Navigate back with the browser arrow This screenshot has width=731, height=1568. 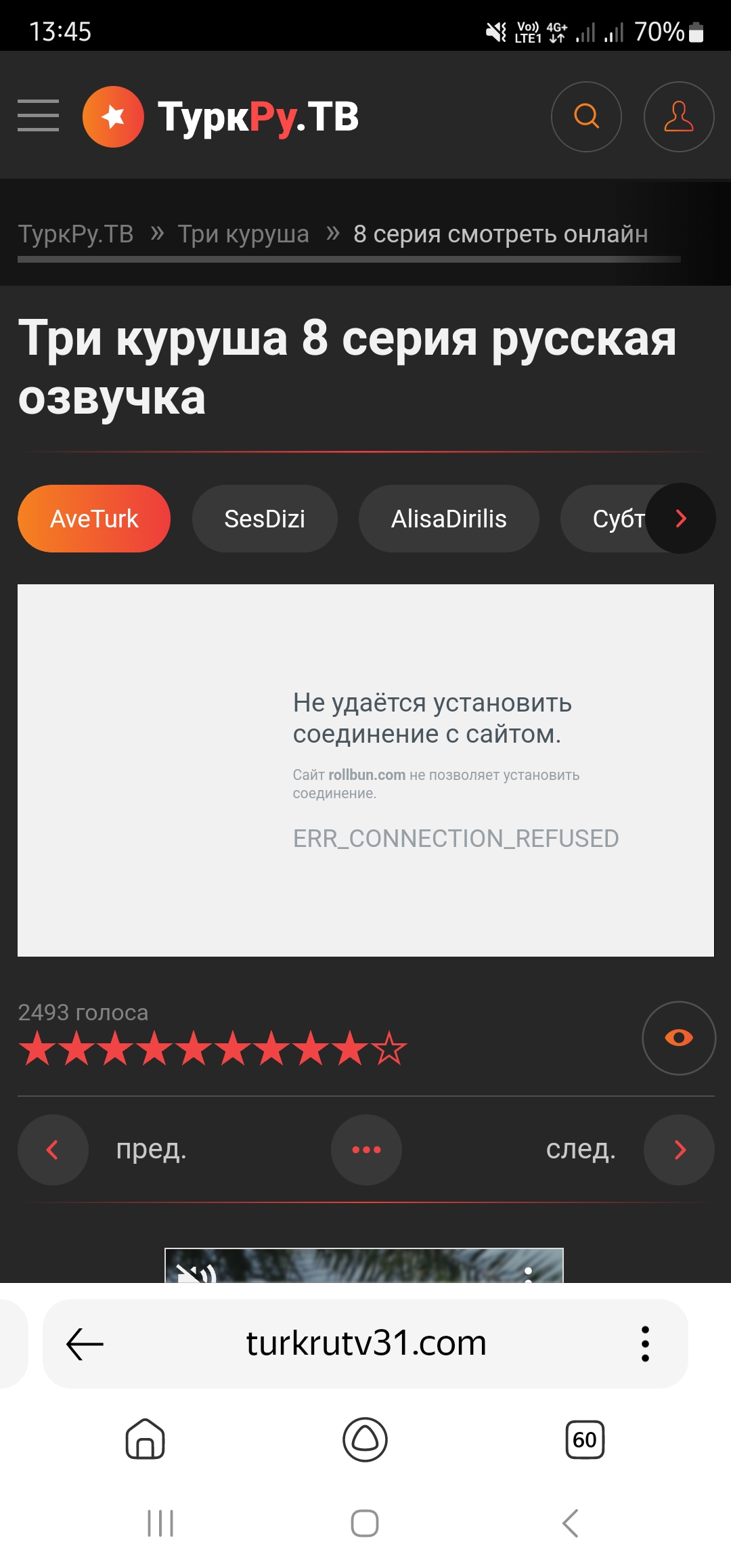[85, 1344]
